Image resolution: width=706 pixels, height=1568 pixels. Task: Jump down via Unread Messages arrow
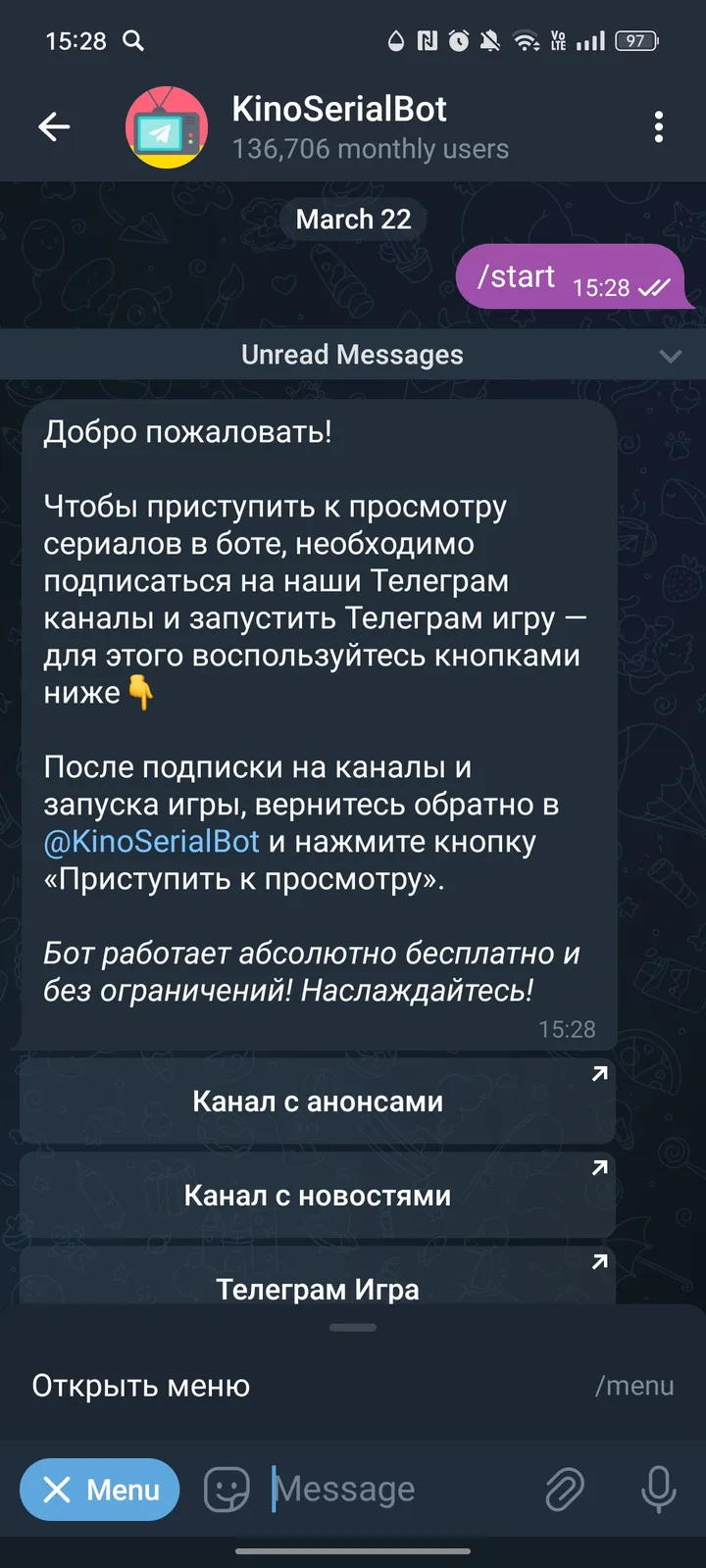(671, 356)
